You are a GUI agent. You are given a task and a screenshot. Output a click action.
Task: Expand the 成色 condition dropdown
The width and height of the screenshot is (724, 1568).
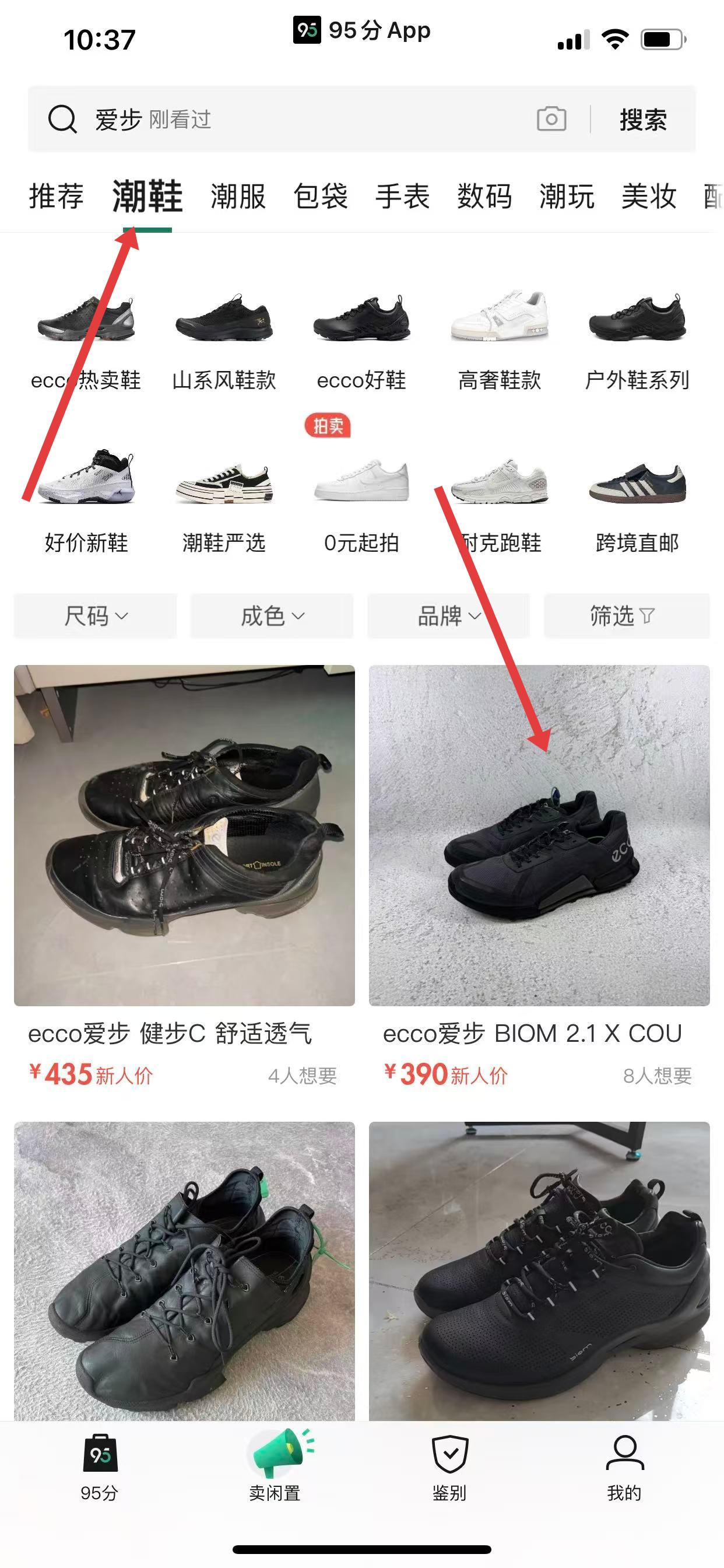(x=272, y=616)
